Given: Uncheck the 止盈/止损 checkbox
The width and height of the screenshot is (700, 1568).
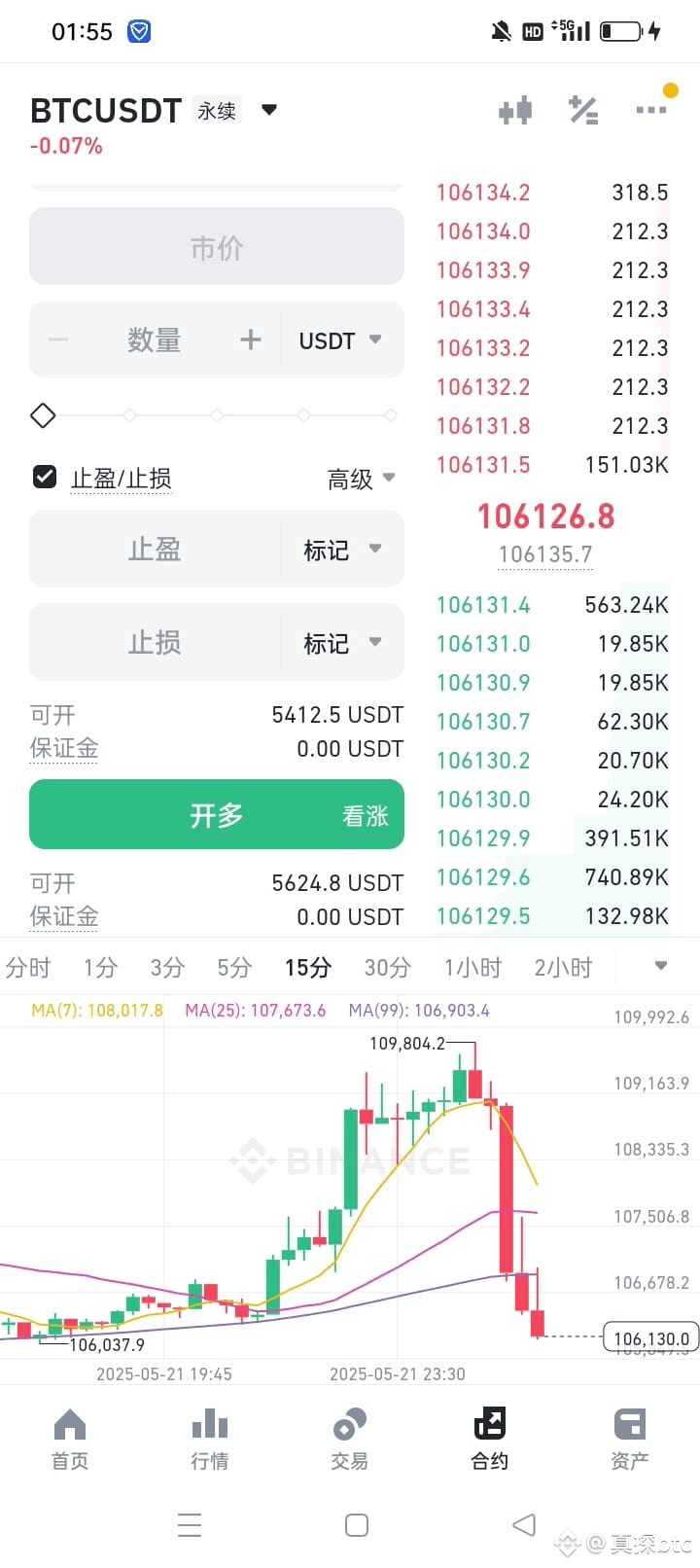Looking at the screenshot, I should pos(45,477).
